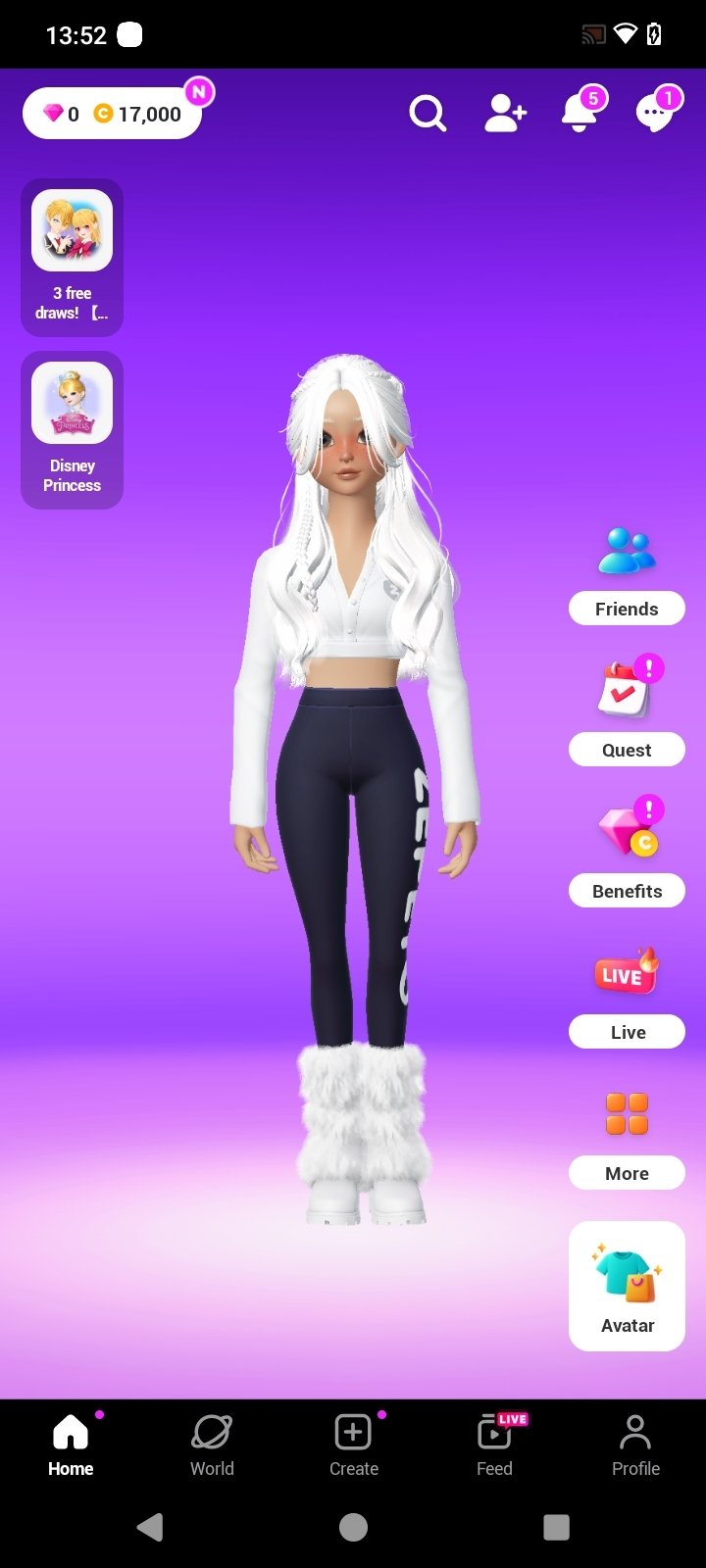Open the Disney Princess event card
The image size is (706, 1568).
click(x=72, y=430)
